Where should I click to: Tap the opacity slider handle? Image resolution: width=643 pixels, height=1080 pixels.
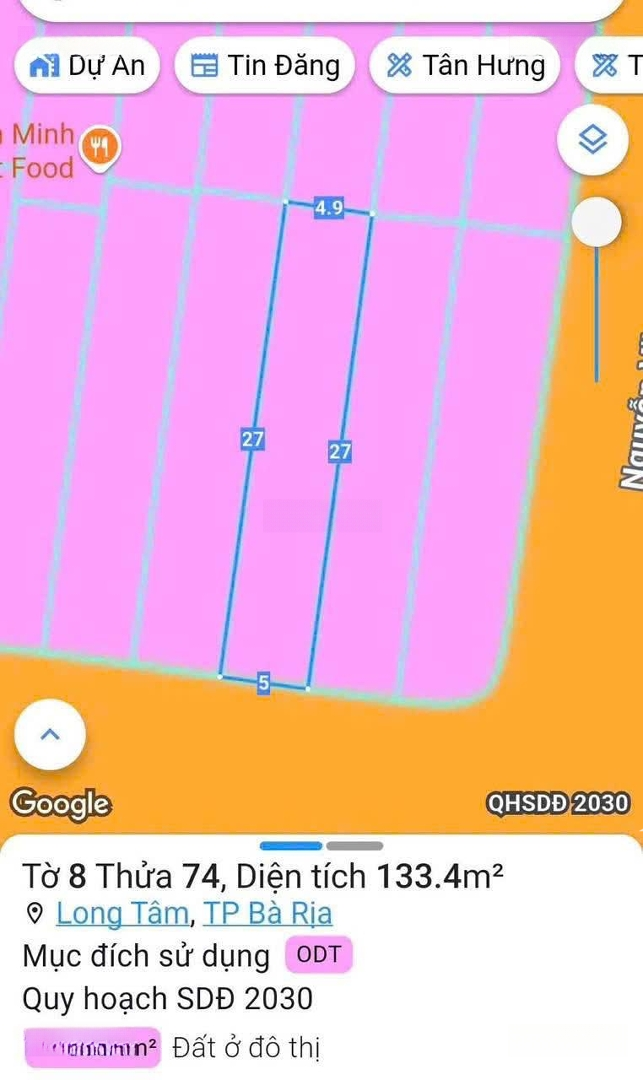[597, 222]
